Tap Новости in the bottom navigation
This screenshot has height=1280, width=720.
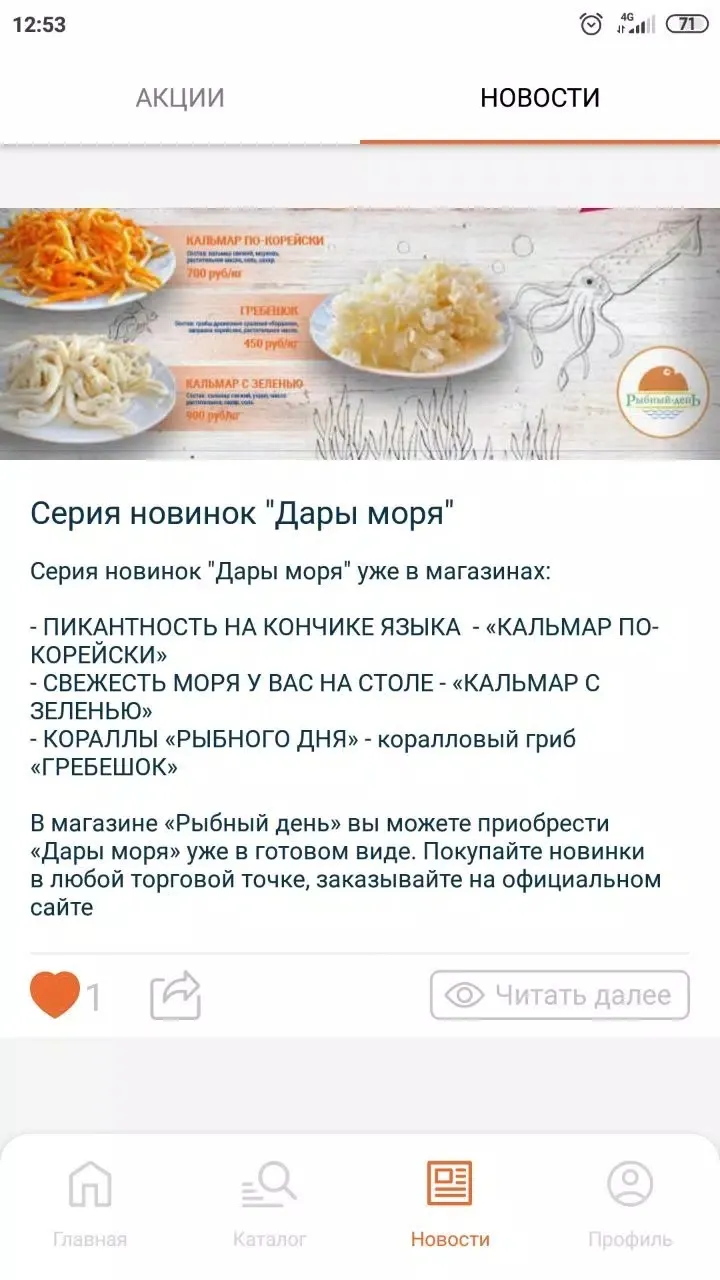click(x=450, y=1205)
